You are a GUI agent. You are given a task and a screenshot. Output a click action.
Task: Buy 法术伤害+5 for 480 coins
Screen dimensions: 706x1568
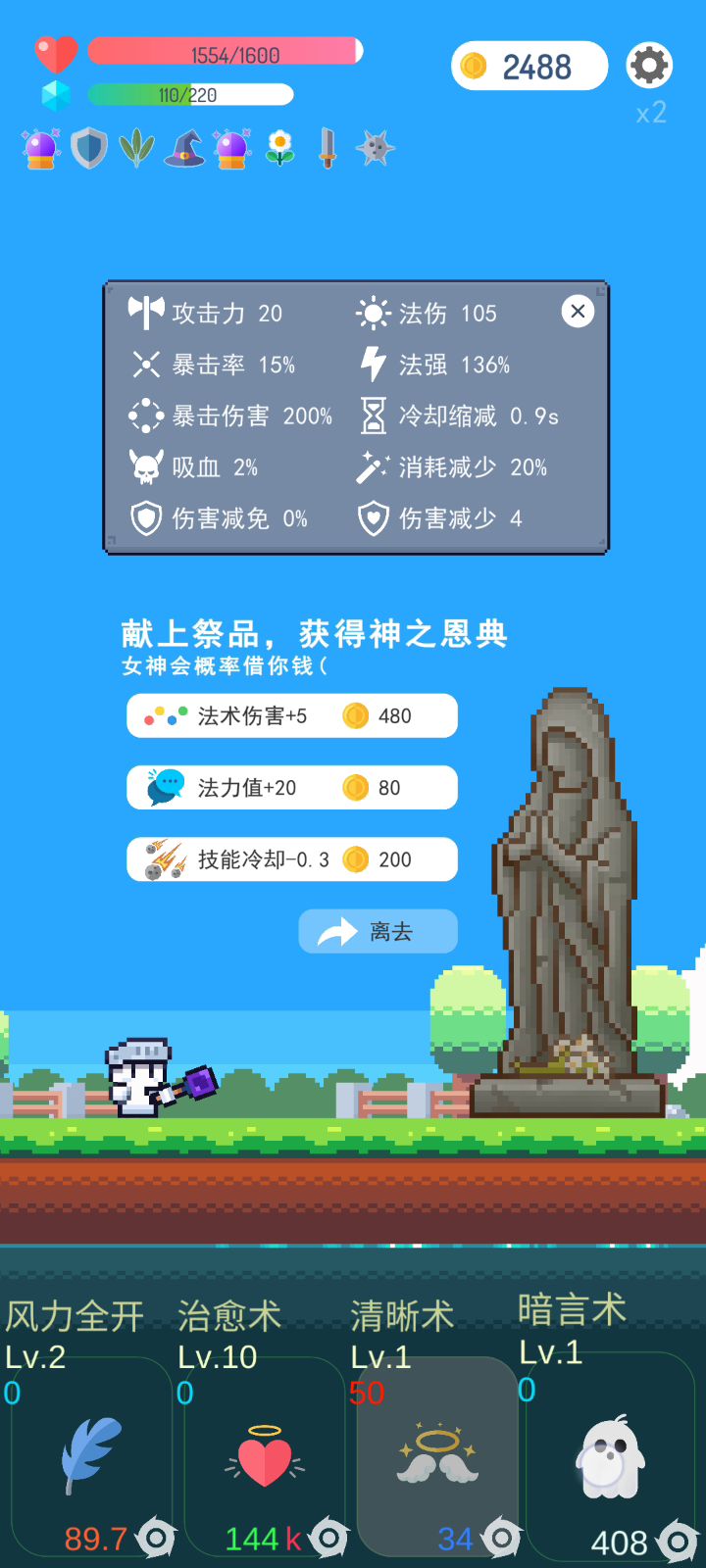(x=292, y=715)
